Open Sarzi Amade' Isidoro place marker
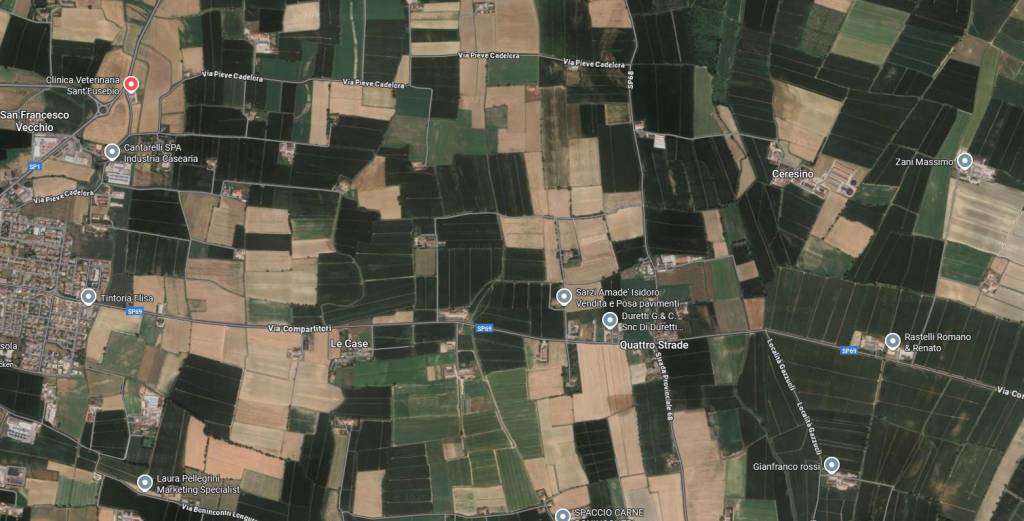Screen dimensions: 1024x521 pos(564,296)
